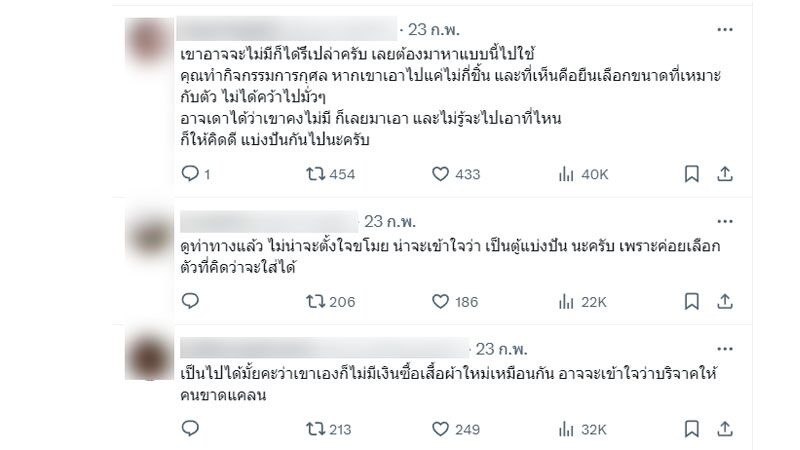Reply to the tweet with 454 reposts
Viewport: 800px width, 450px height.
pos(191,174)
